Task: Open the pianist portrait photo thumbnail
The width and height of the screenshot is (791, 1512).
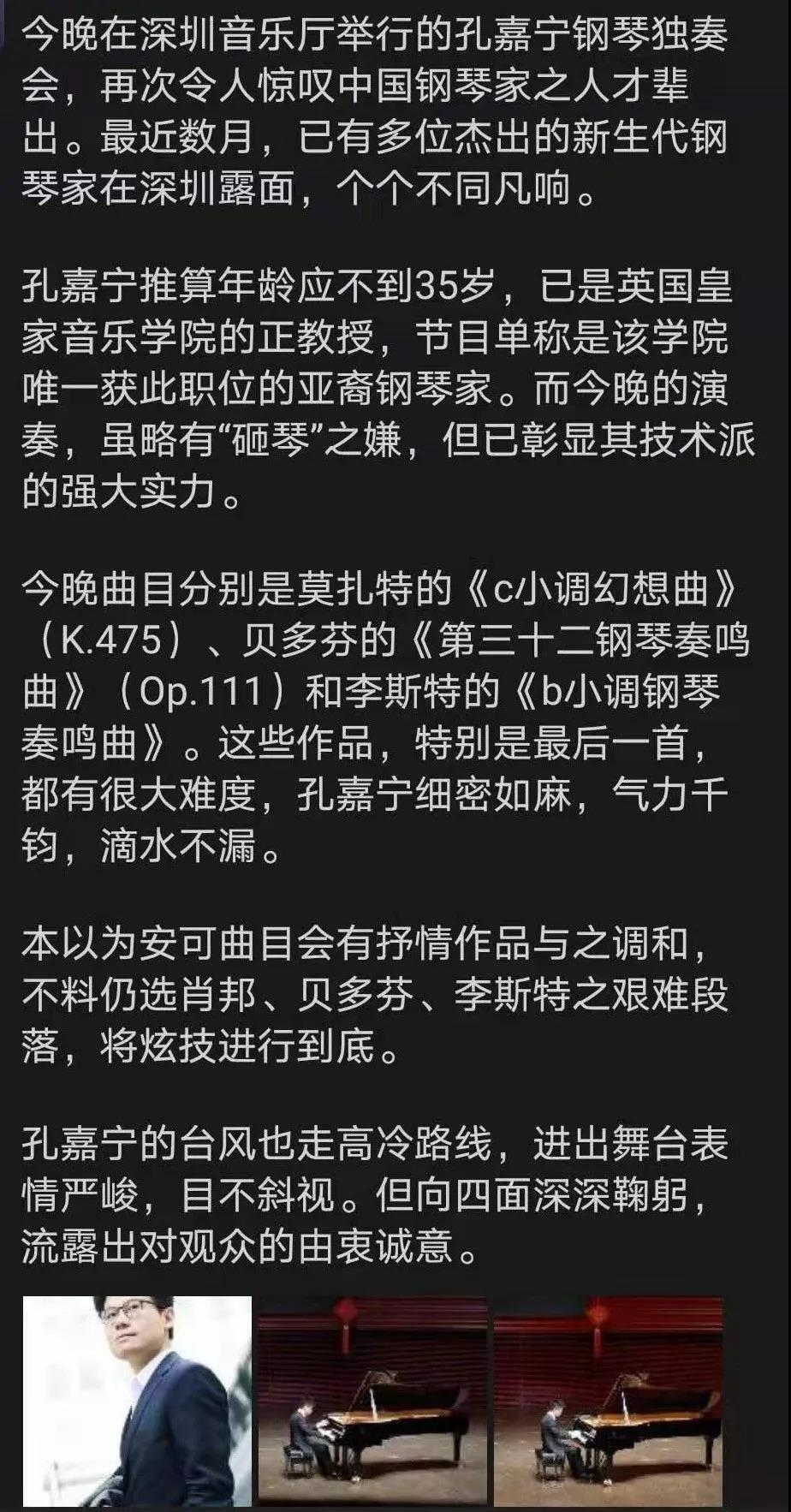Action: (x=137, y=1401)
